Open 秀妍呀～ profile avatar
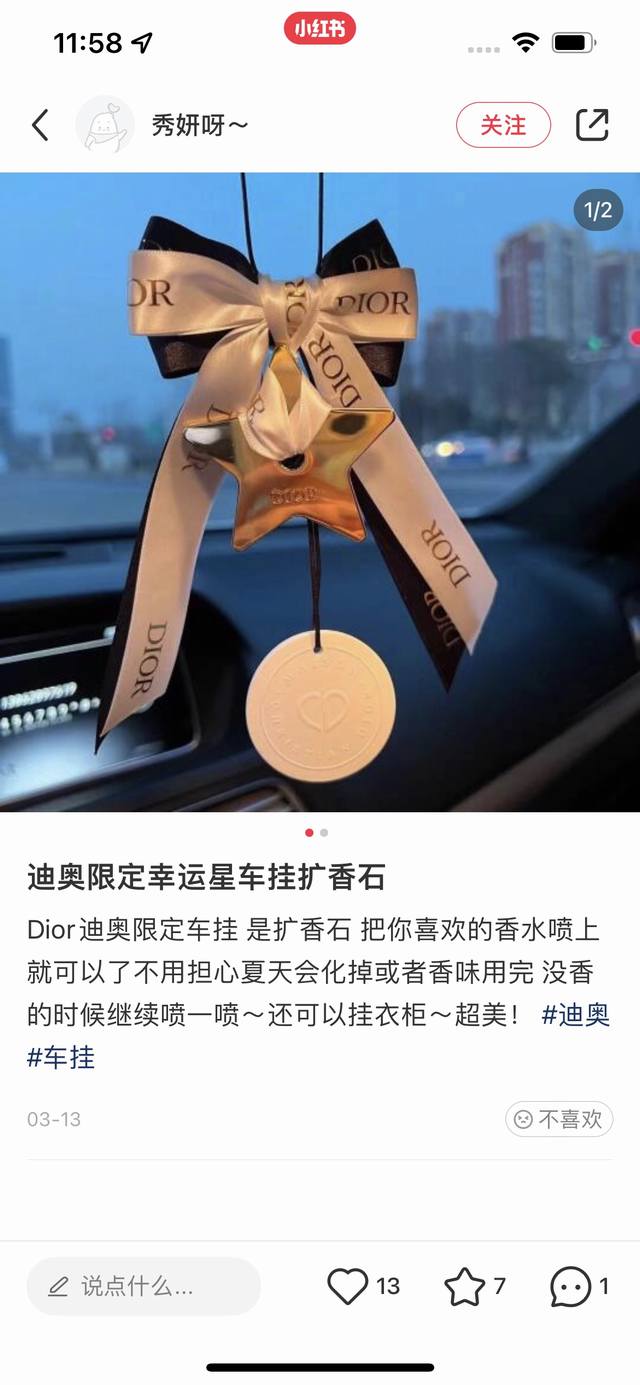640x1385 pixels. (104, 125)
